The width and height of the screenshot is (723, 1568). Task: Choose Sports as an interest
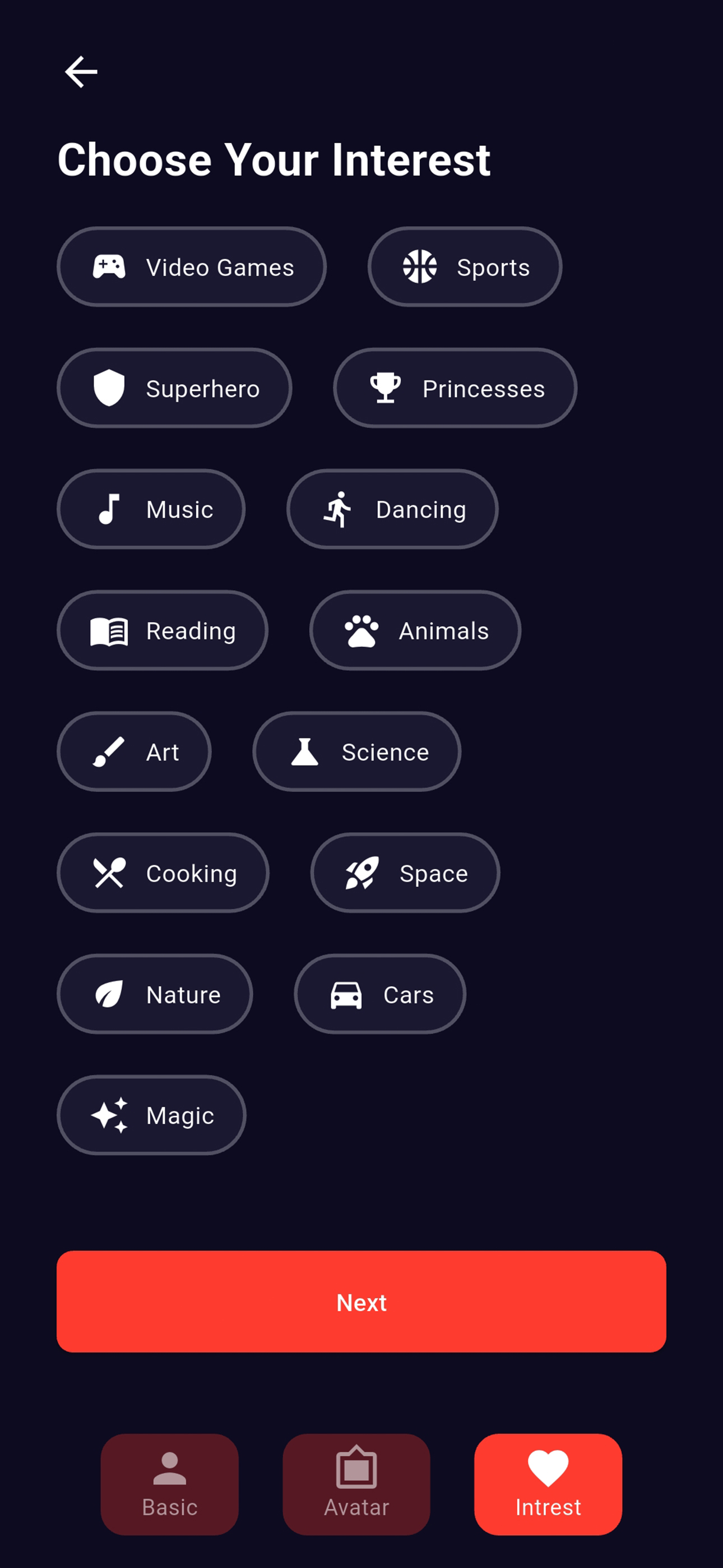click(465, 267)
